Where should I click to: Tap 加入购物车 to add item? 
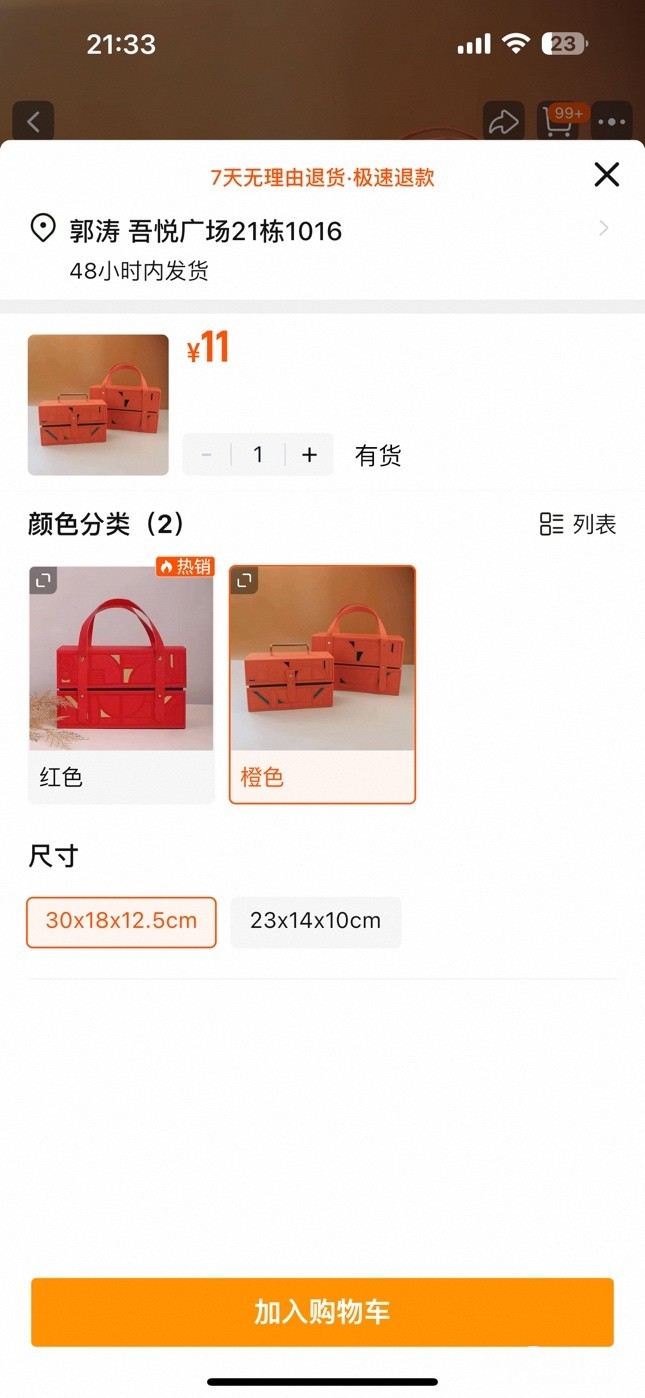(x=322, y=1312)
